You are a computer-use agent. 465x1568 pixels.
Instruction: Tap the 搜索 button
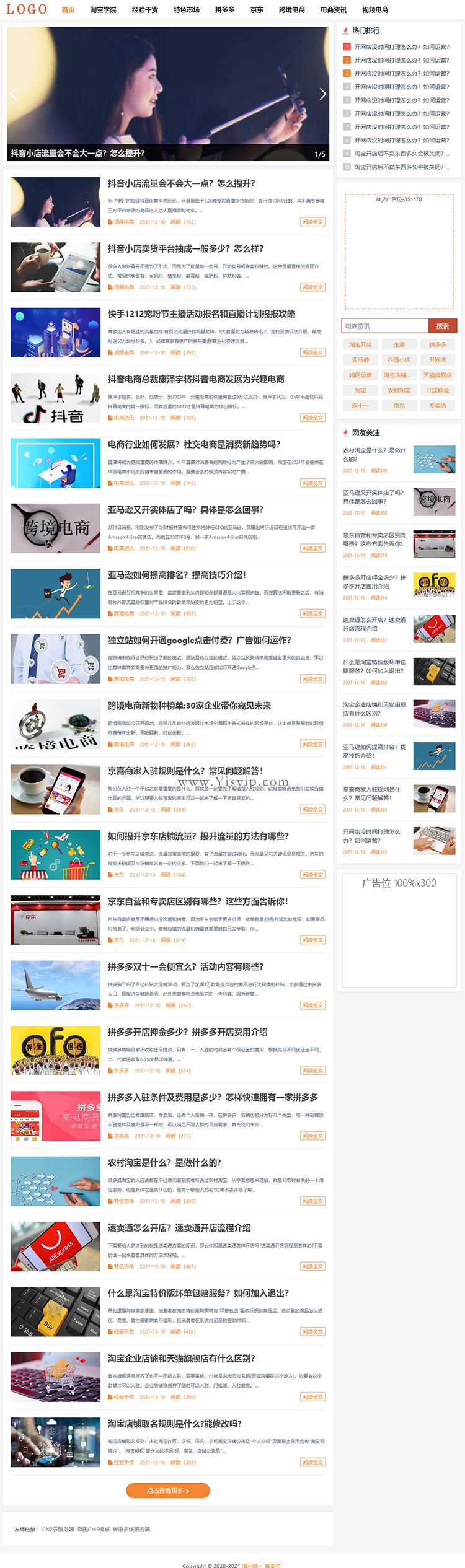point(442,326)
